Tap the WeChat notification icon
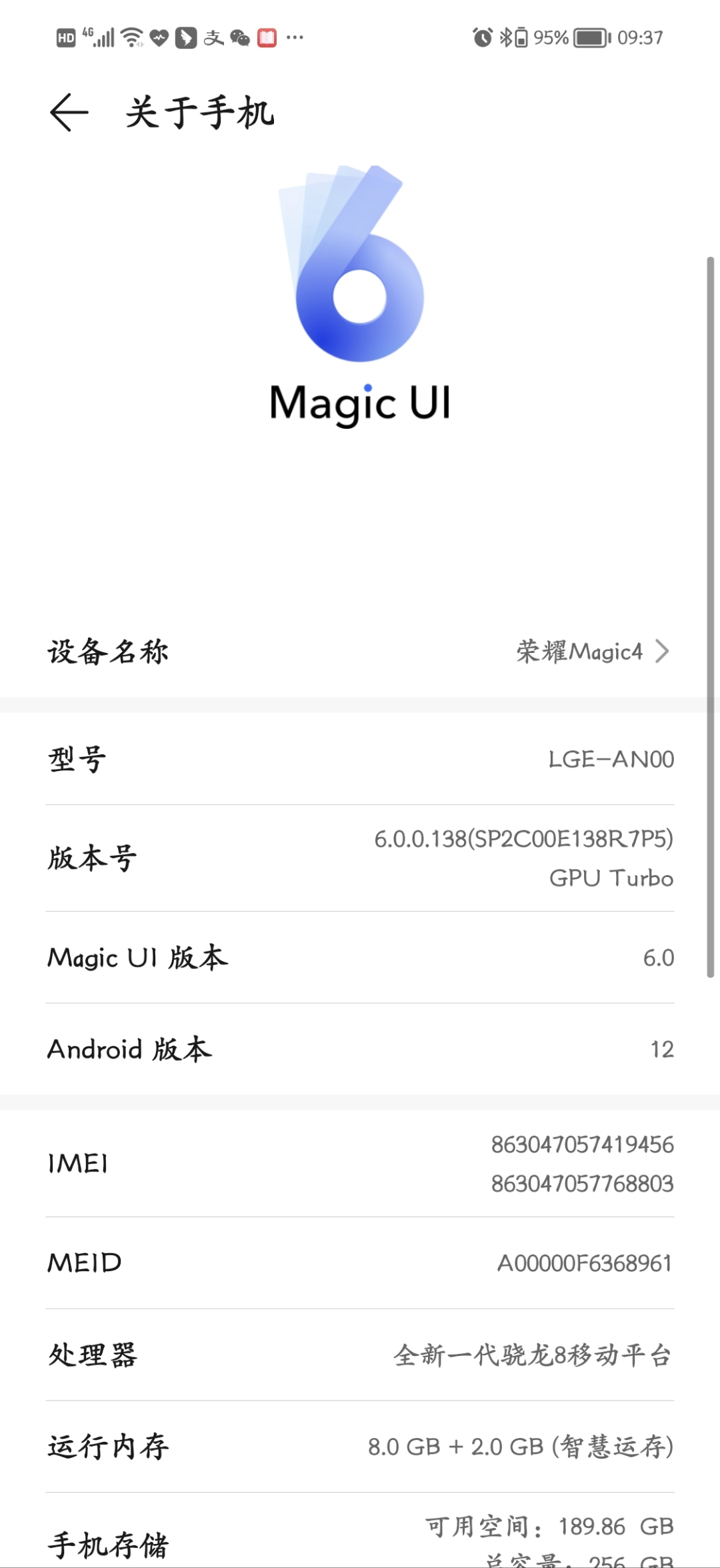The width and height of the screenshot is (720, 1568). click(x=239, y=37)
